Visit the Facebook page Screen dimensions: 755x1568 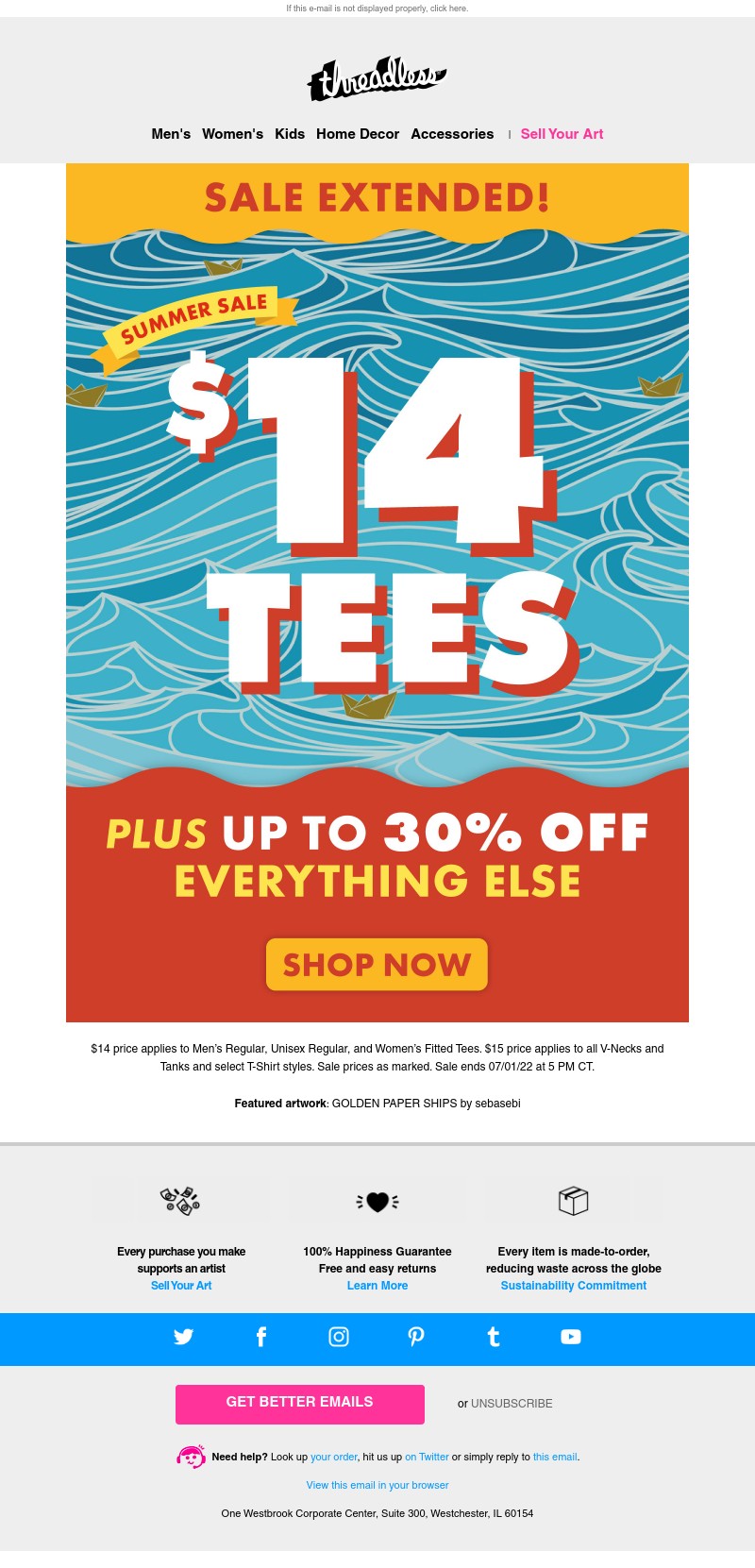pyautogui.click(x=261, y=1337)
